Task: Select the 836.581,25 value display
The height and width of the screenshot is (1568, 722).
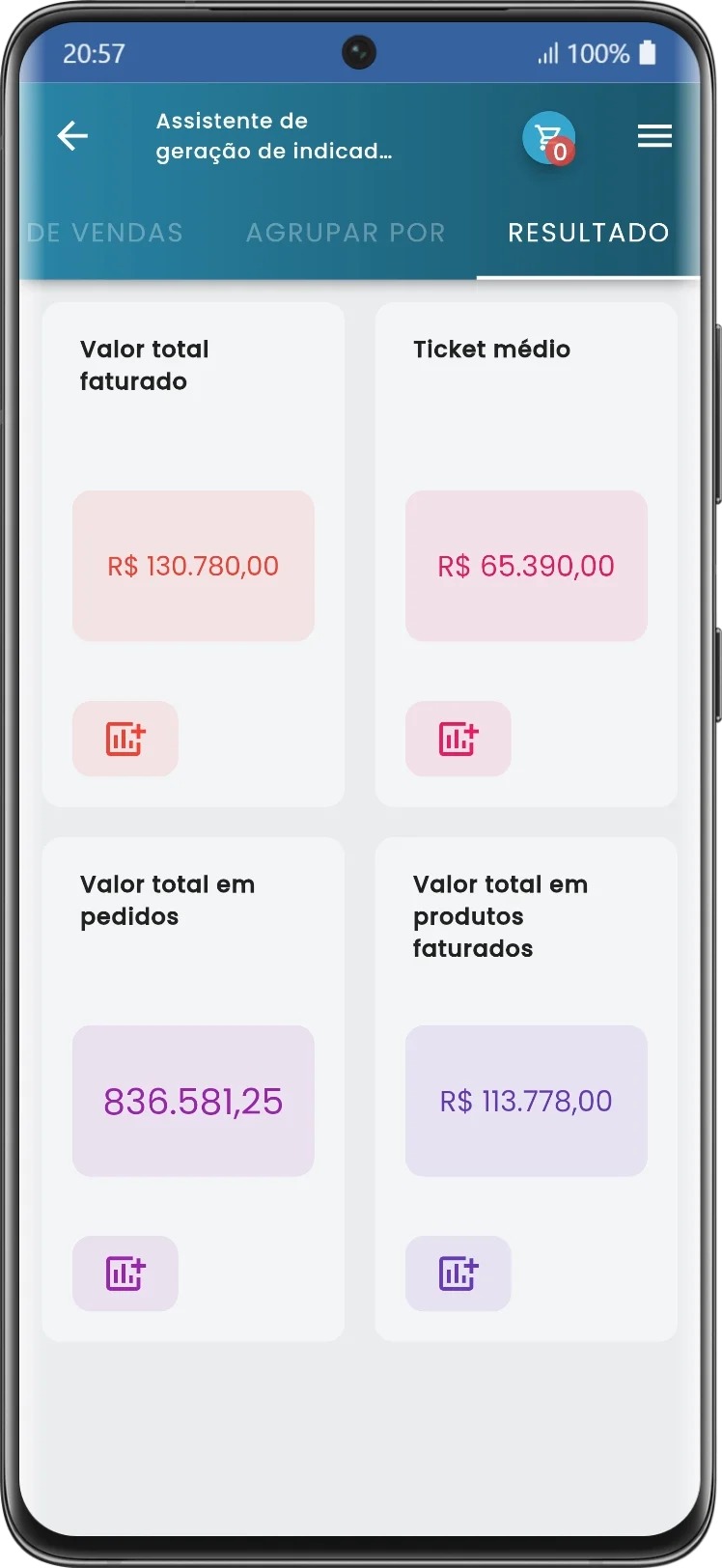Action: [x=192, y=1101]
